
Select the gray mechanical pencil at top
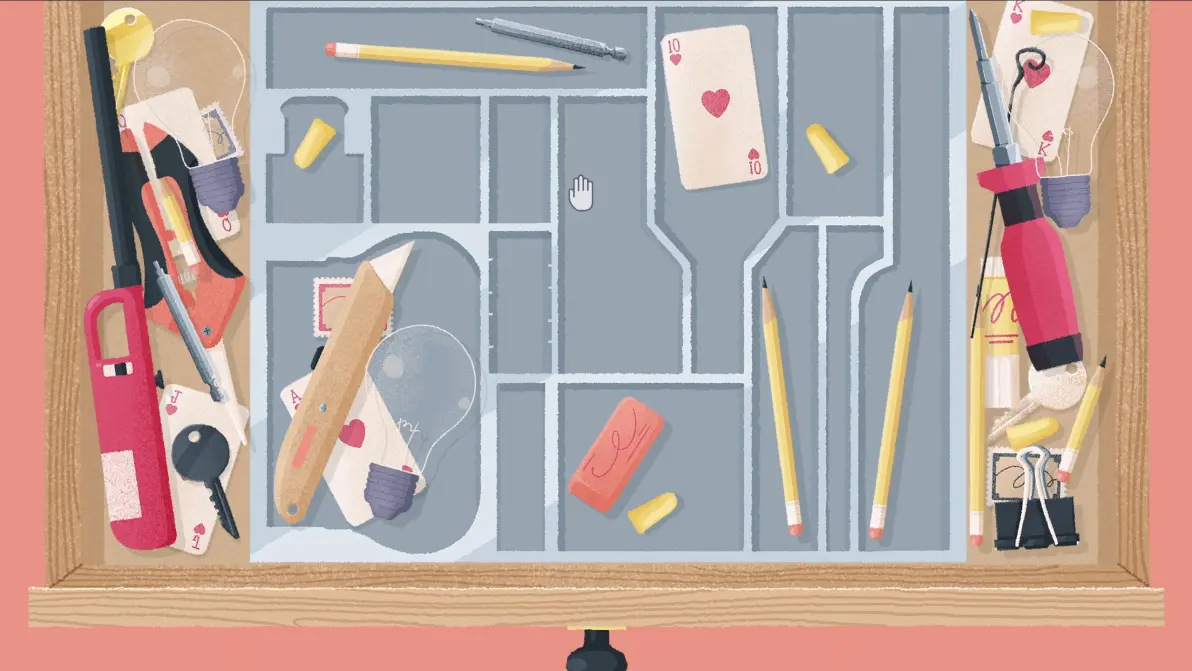pos(550,38)
